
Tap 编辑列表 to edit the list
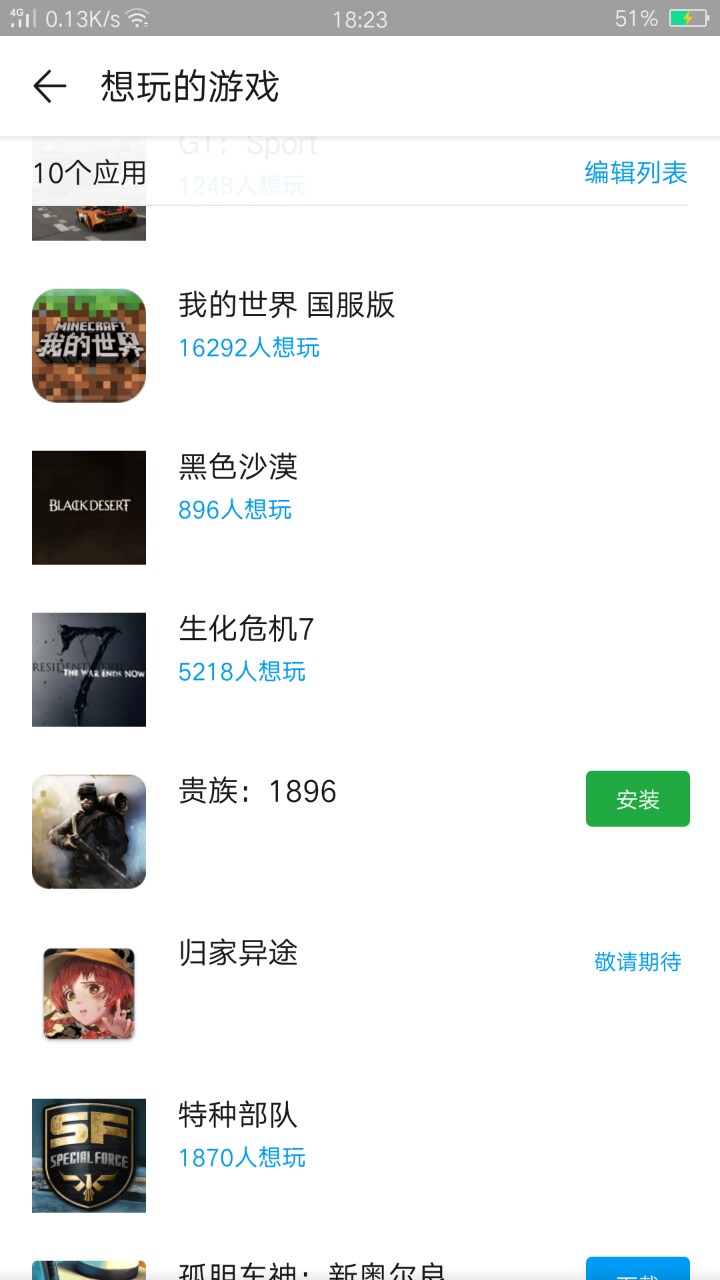[x=636, y=172]
